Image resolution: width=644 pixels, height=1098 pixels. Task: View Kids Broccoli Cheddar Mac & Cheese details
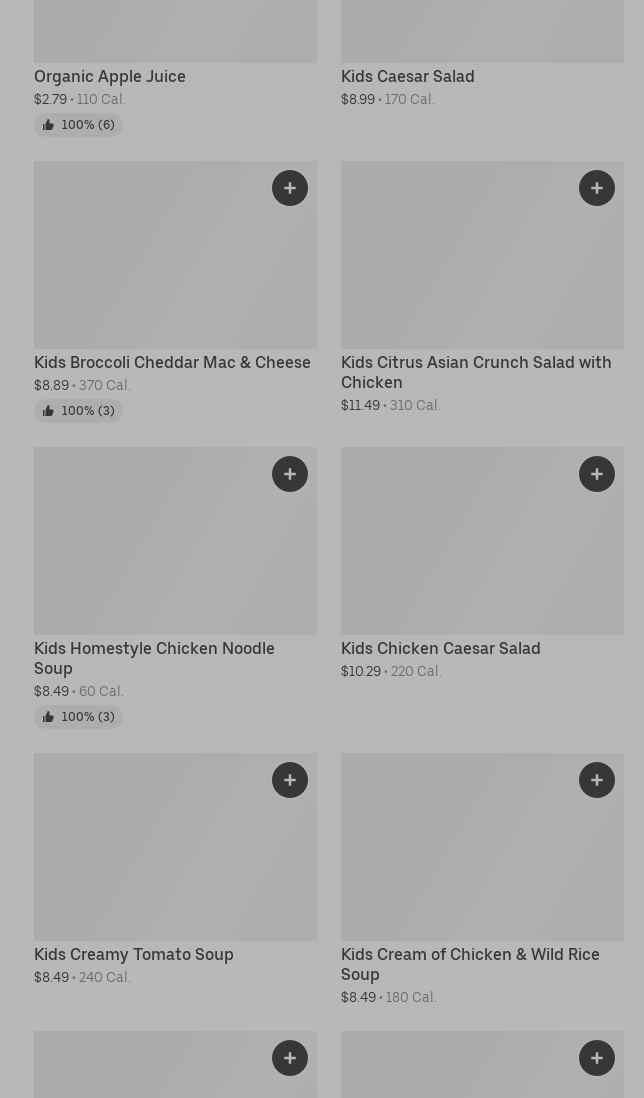tap(172, 362)
